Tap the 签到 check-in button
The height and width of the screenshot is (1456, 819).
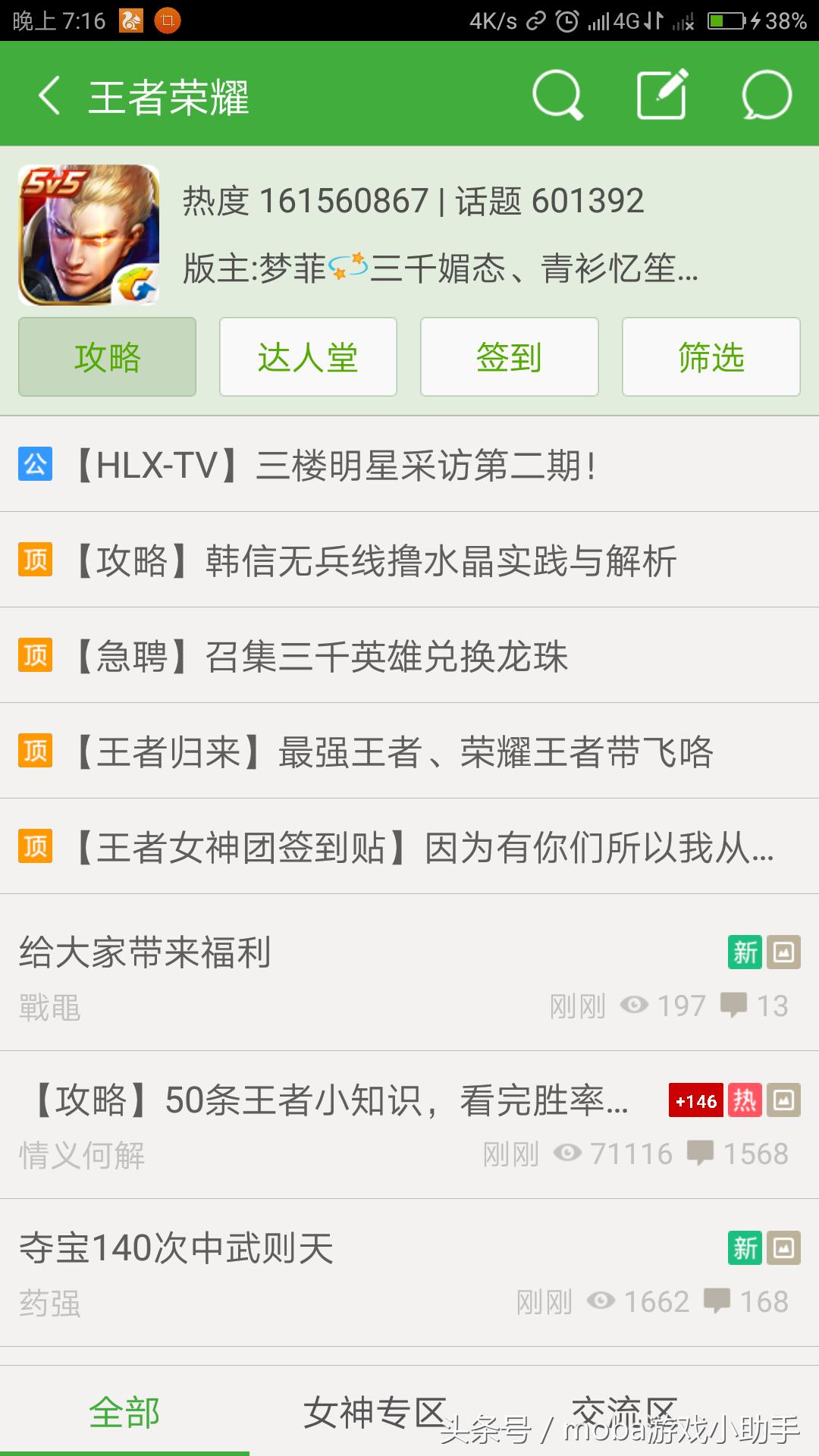(x=508, y=356)
